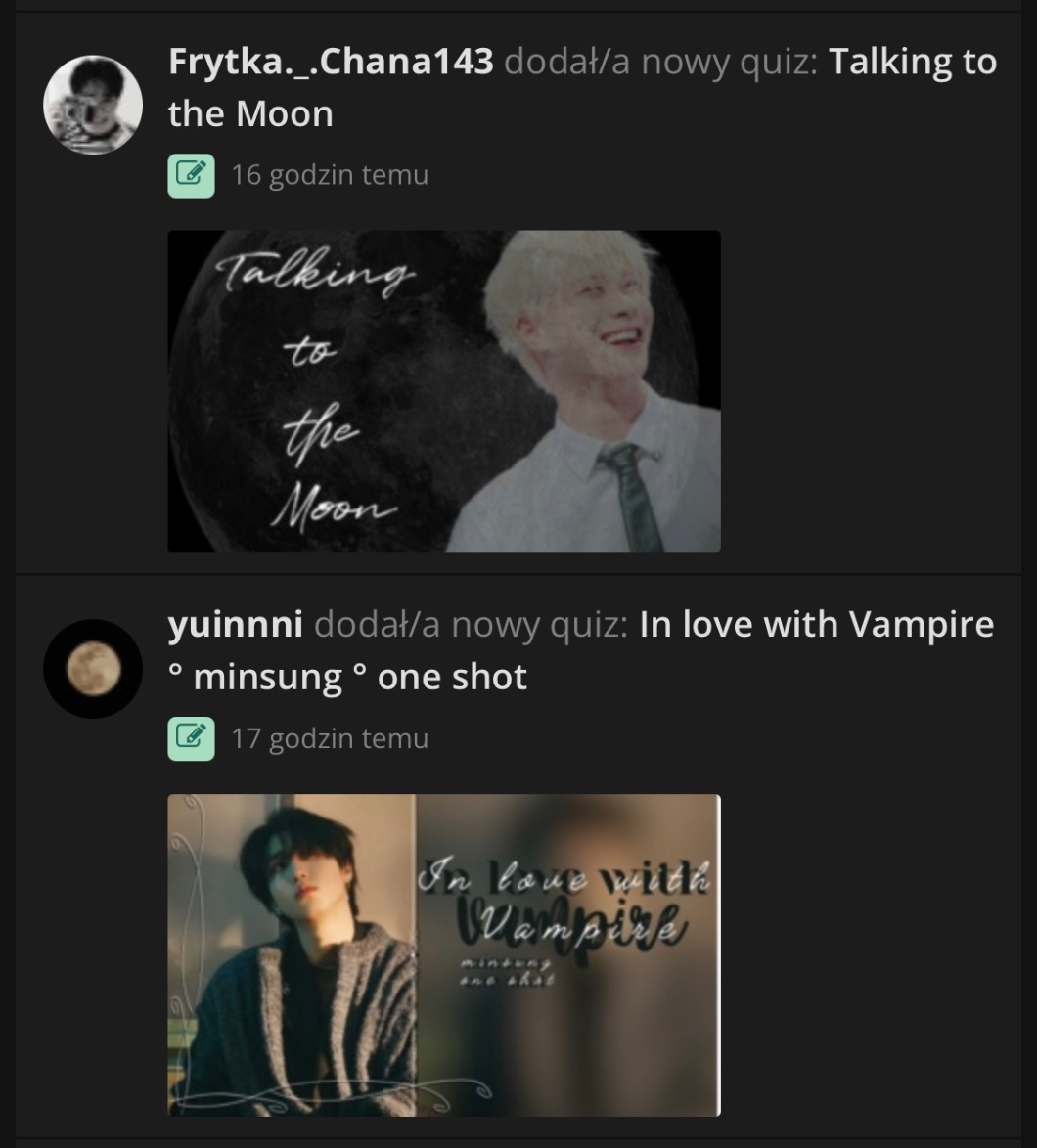Open Frytka._.Chana143's profile picture

pos(93,105)
